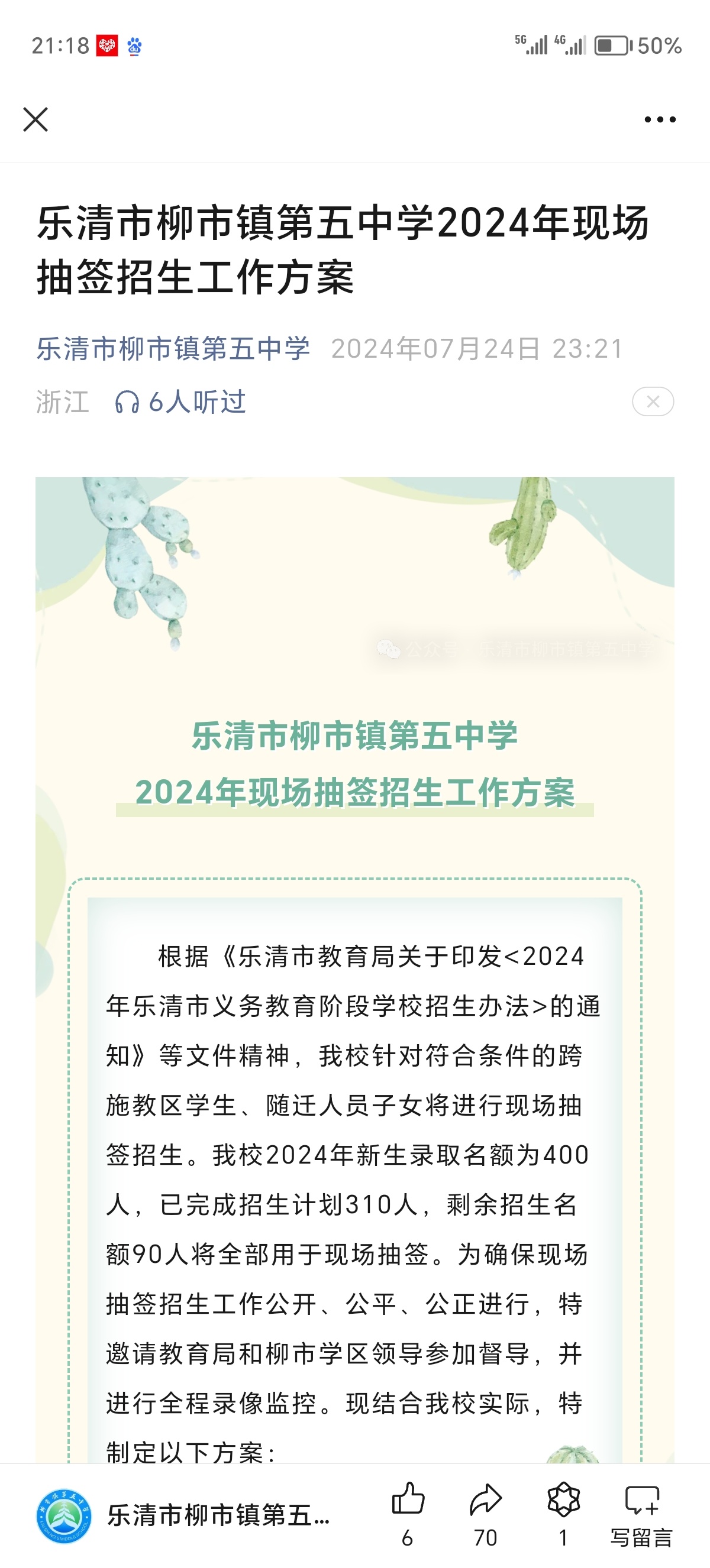Viewport: 710px width, 1568px height.
Task: Close the article with the X icon
Action: tap(35, 119)
